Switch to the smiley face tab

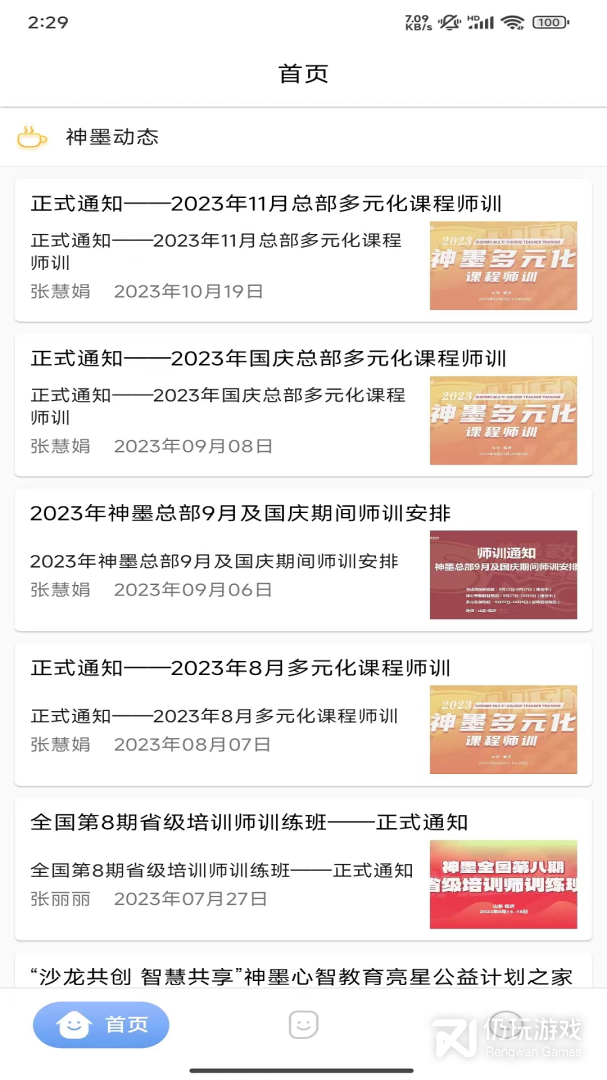[x=303, y=1024]
